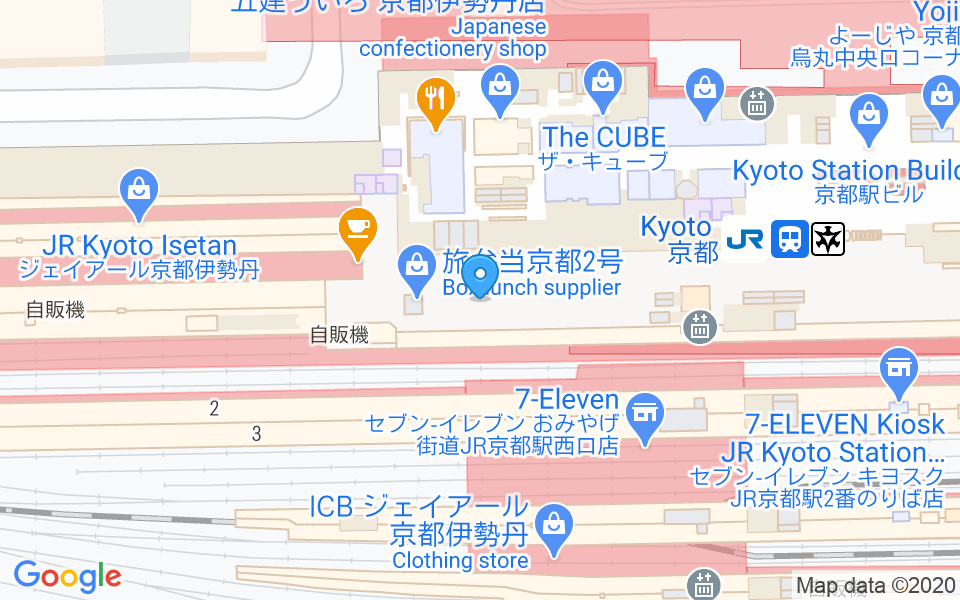Select the 7-Eleven west exit store pin
The image size is (960, 600).
[x=647, y=415]
